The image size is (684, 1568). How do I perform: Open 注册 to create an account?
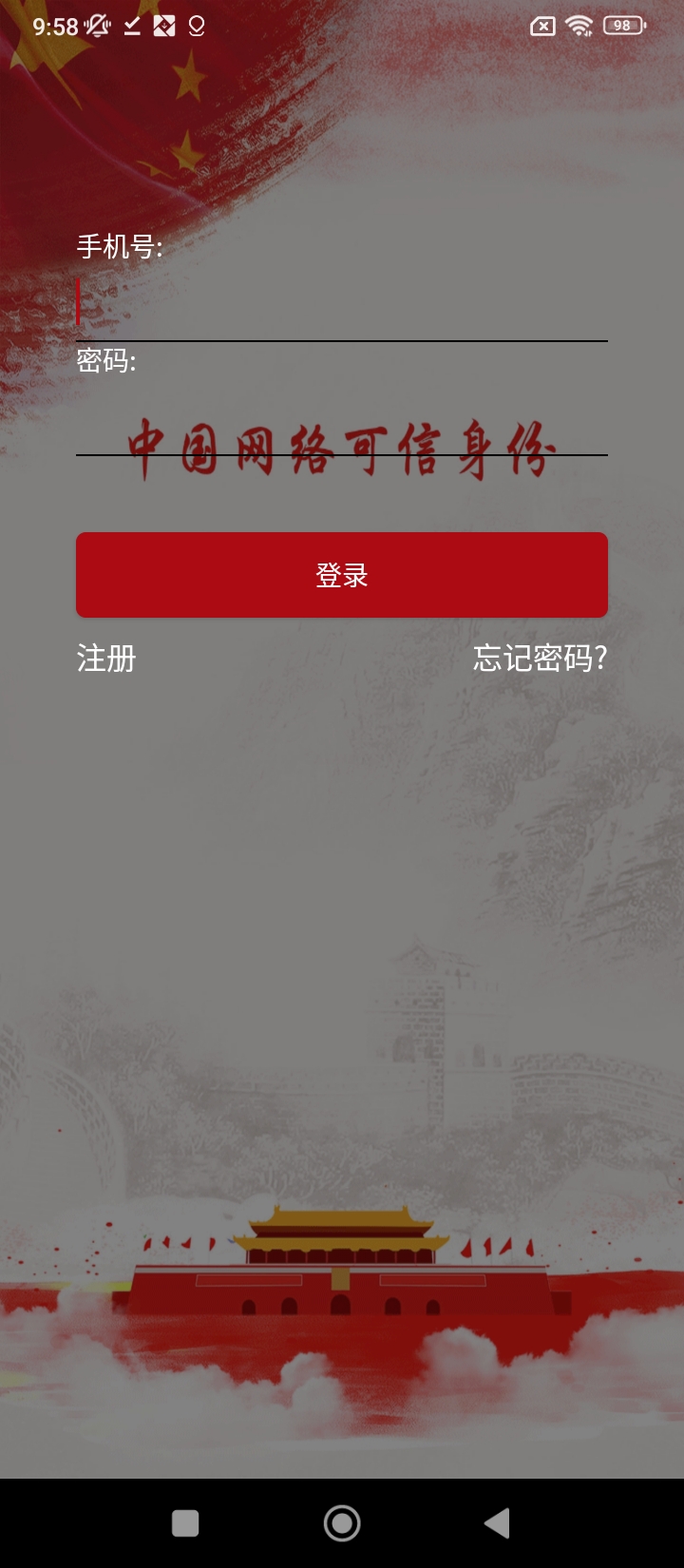pyautogui.click(x=106, y=658)
